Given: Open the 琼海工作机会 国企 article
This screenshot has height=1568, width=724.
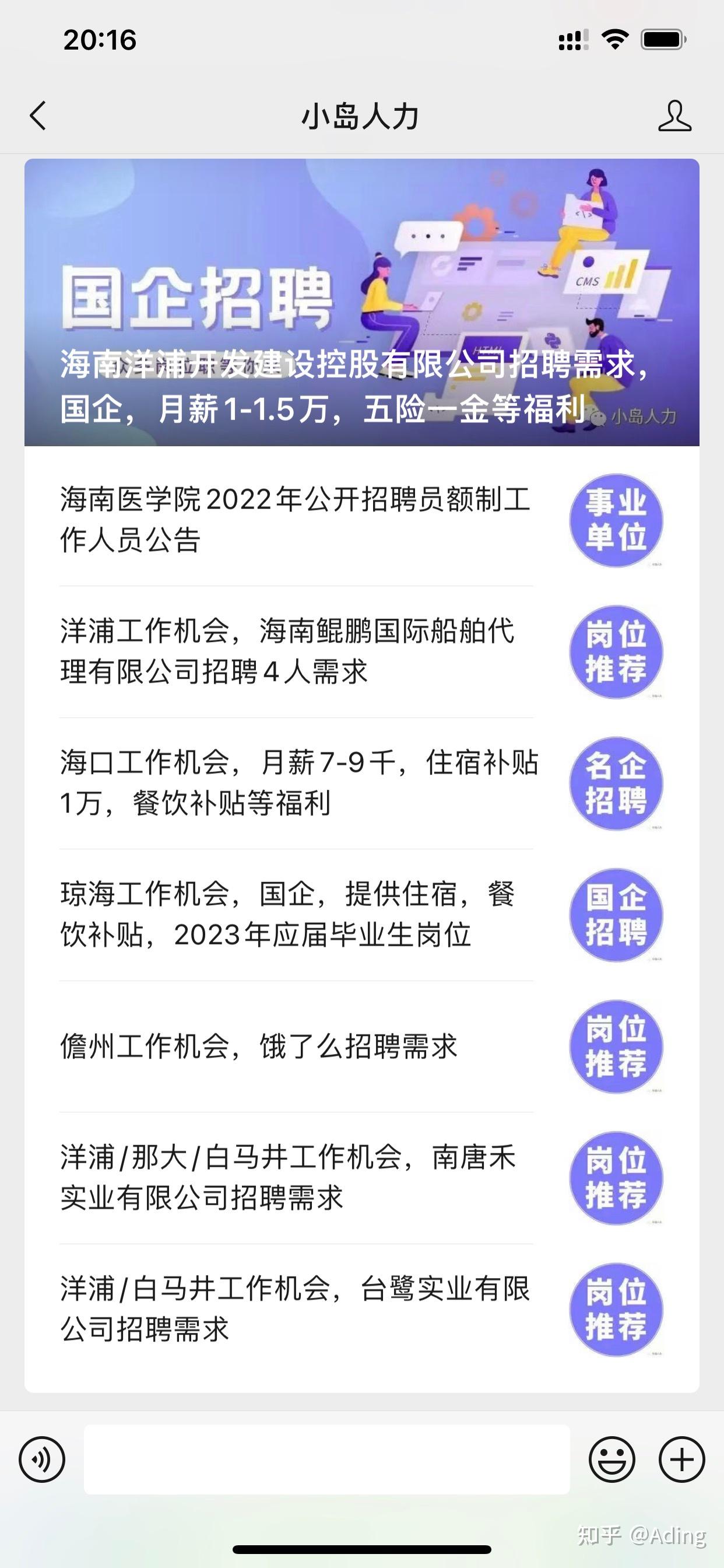Looking at the screenshot, I should tap(361, 914).
